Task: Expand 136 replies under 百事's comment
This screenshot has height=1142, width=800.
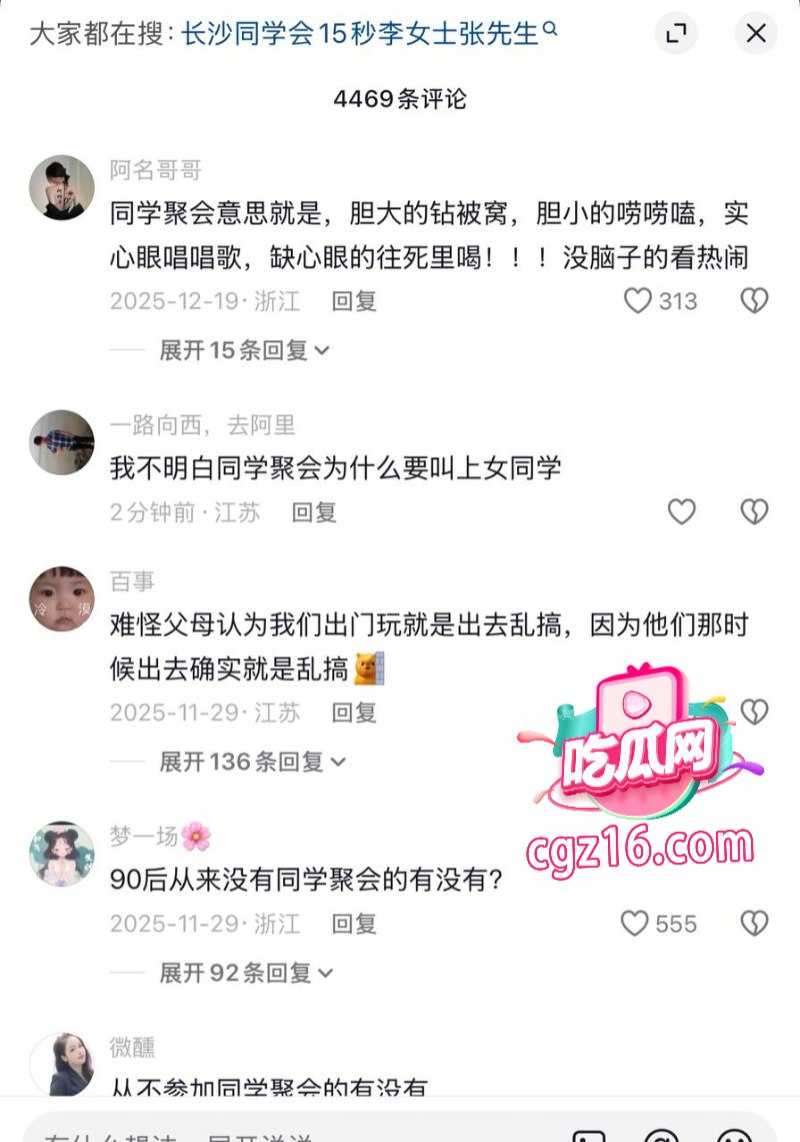Action: 252,762
